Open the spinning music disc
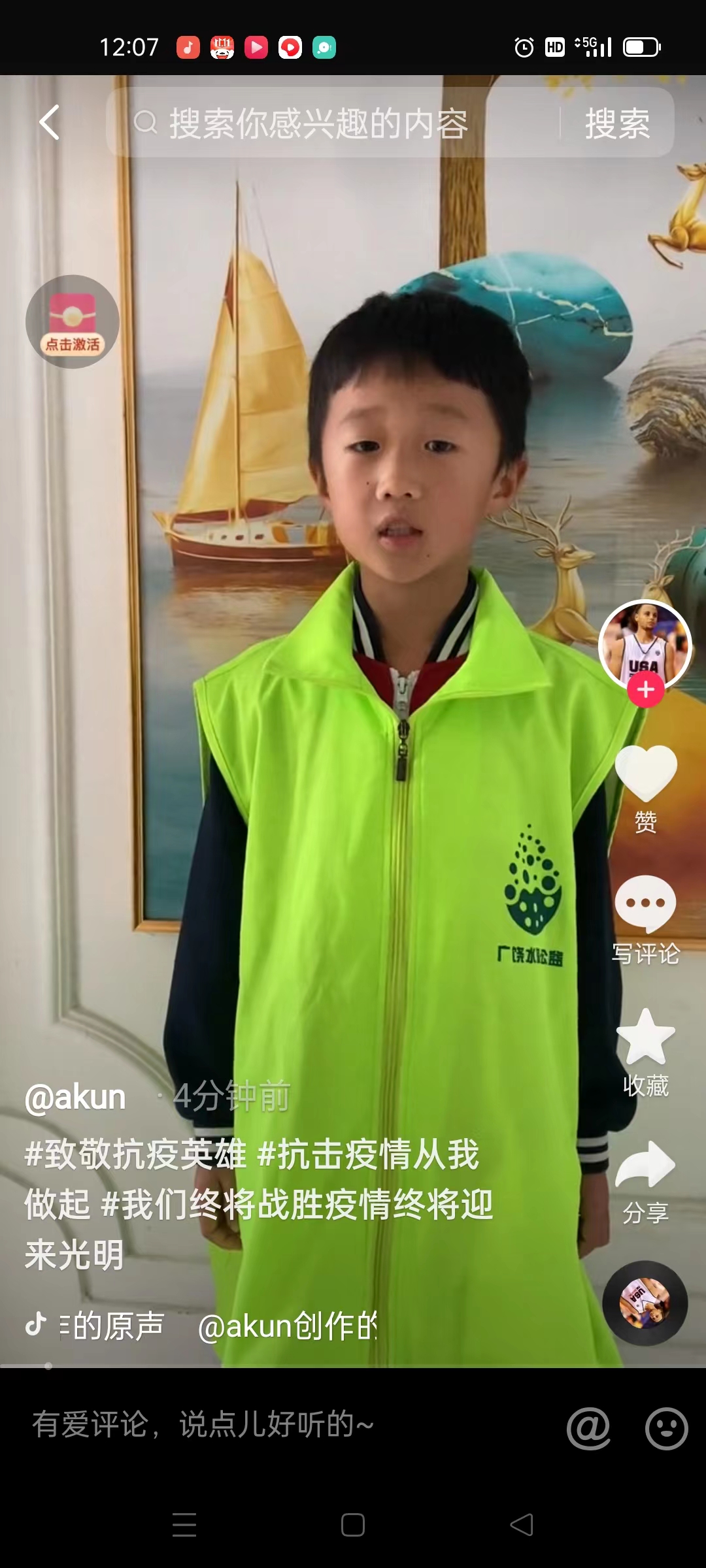This screenshot has height=1568, width=706. [645, 1303]
